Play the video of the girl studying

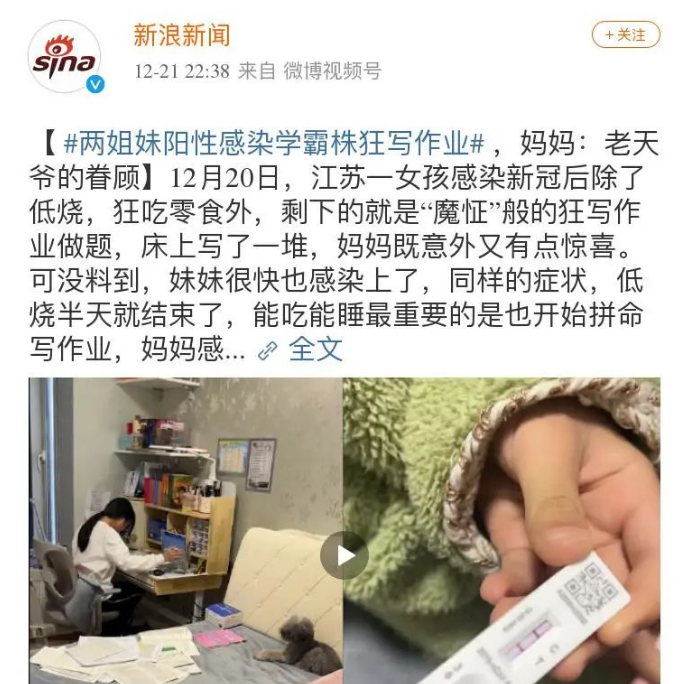pos(344,555)
